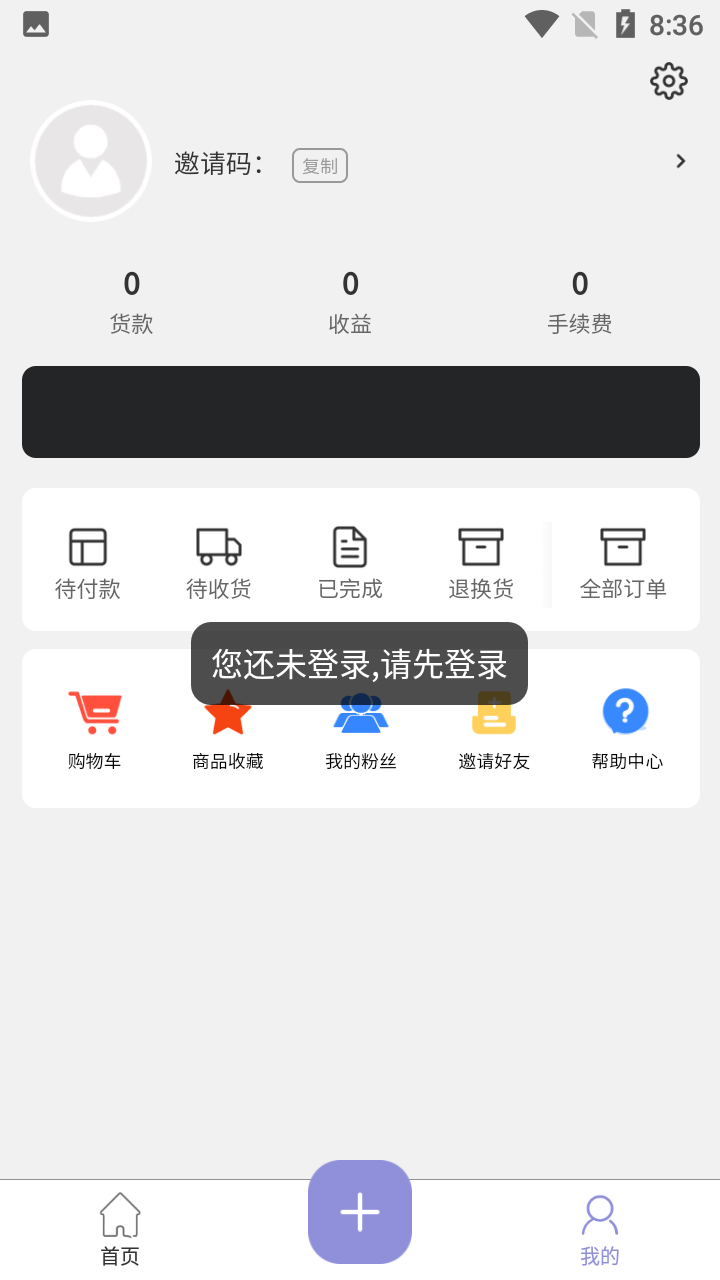Viewport: 720px width, 1280px height.
Task: View 待付款 pending payment orders
Action: pyautogui.click(x=88, y=563)
